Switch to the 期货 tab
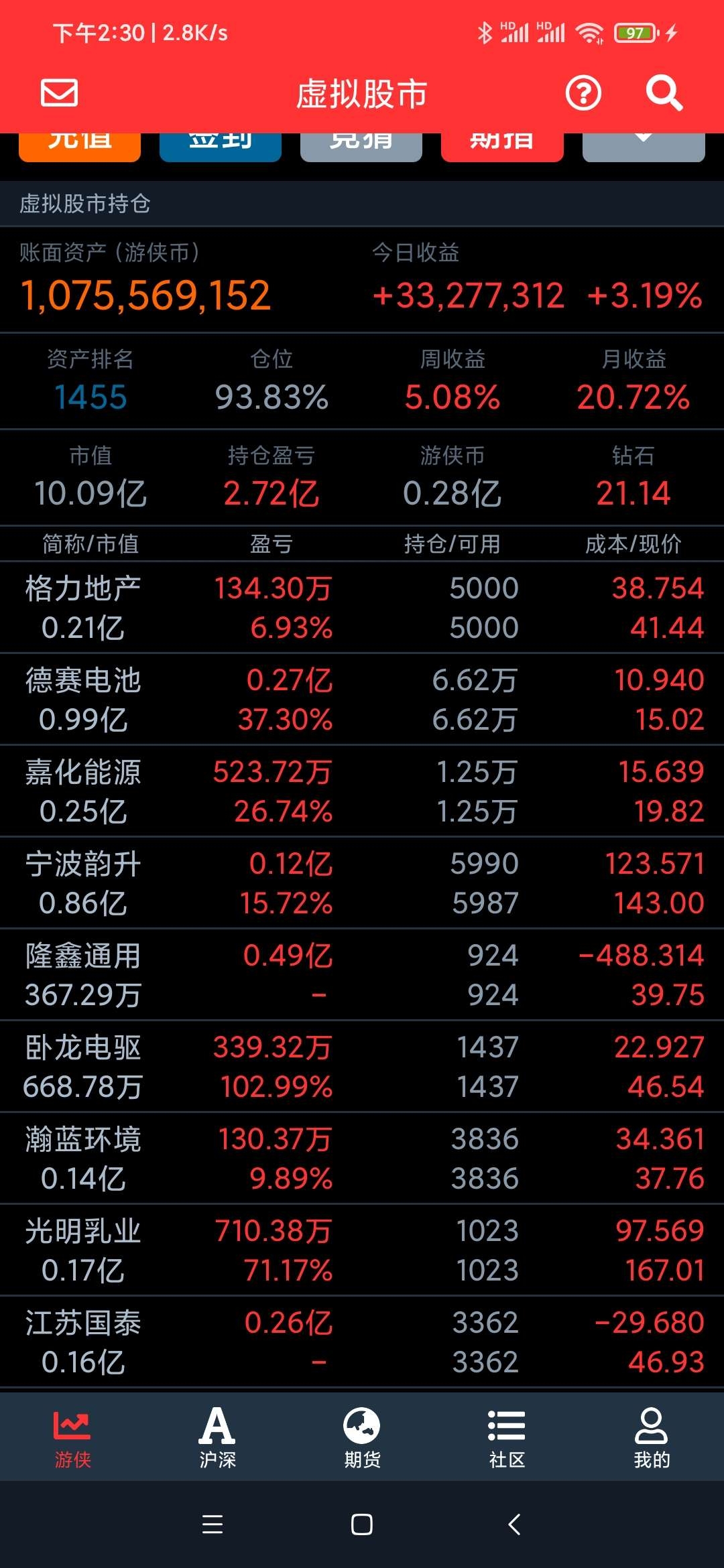 tap(362, 1437)
